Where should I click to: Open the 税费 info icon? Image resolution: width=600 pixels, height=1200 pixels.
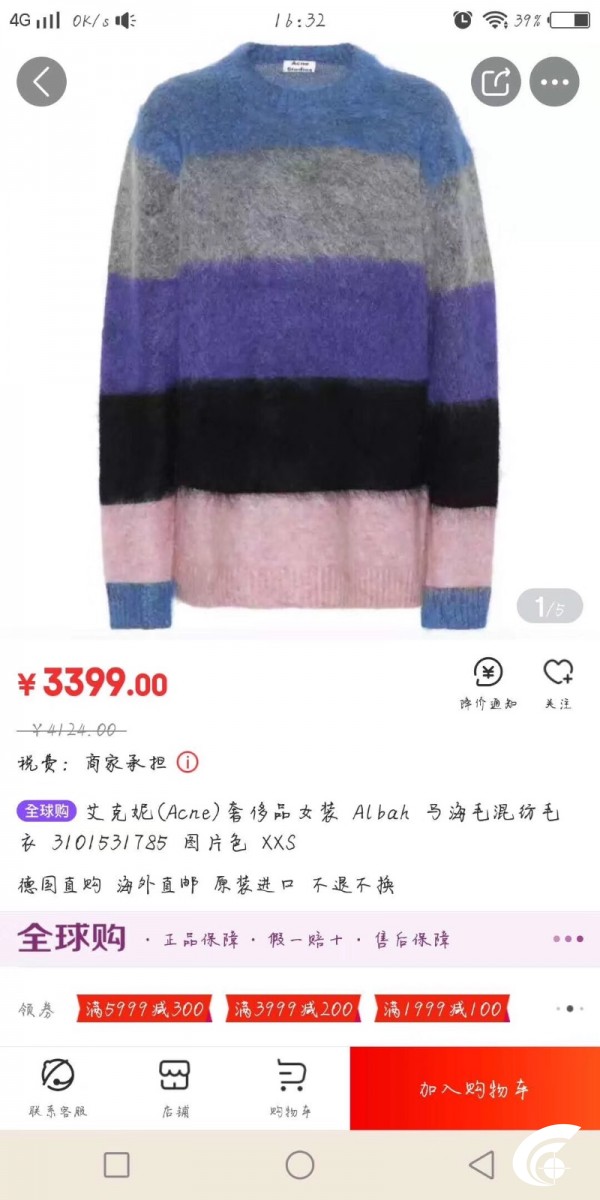click(187, 763)
